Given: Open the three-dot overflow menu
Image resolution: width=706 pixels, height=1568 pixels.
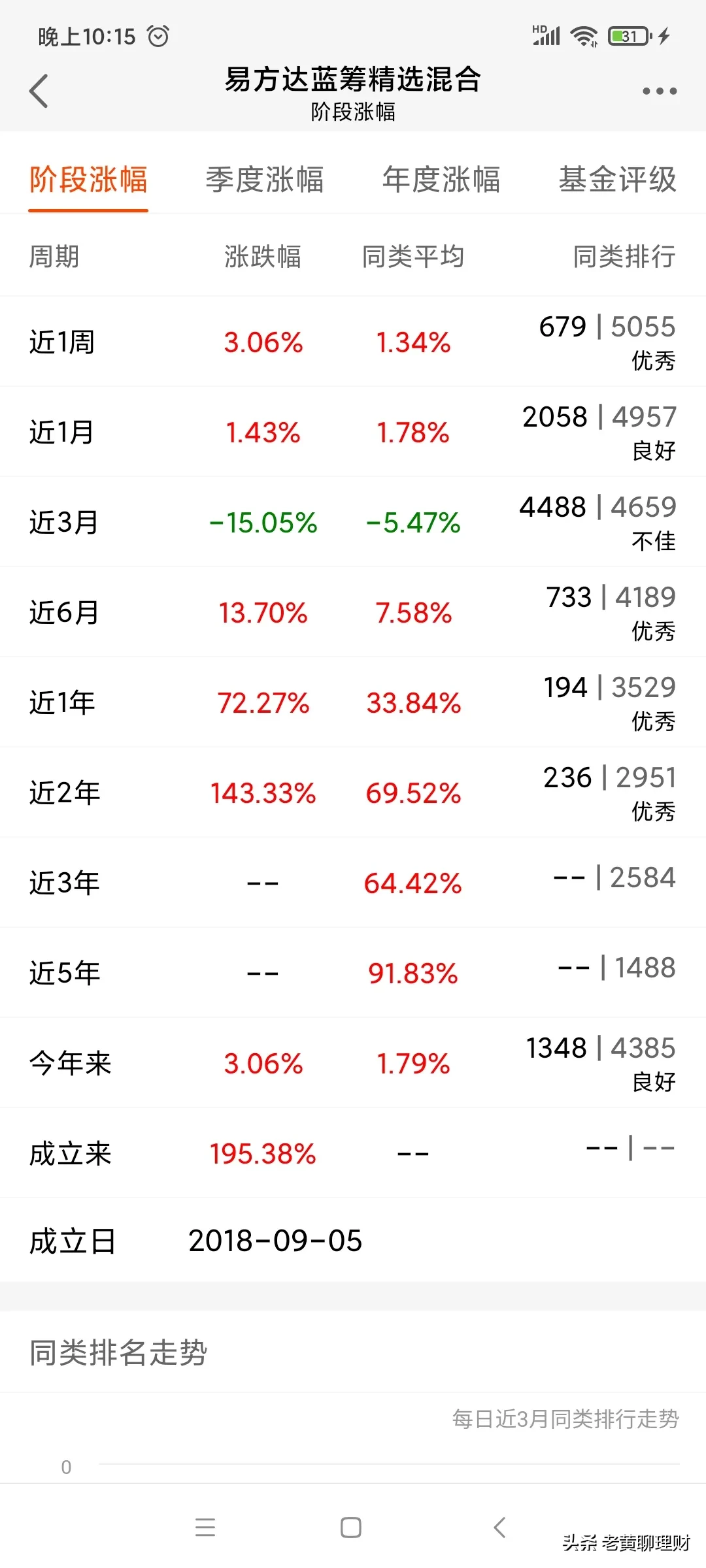Looking at the screenshot, I should click(660, 91).
